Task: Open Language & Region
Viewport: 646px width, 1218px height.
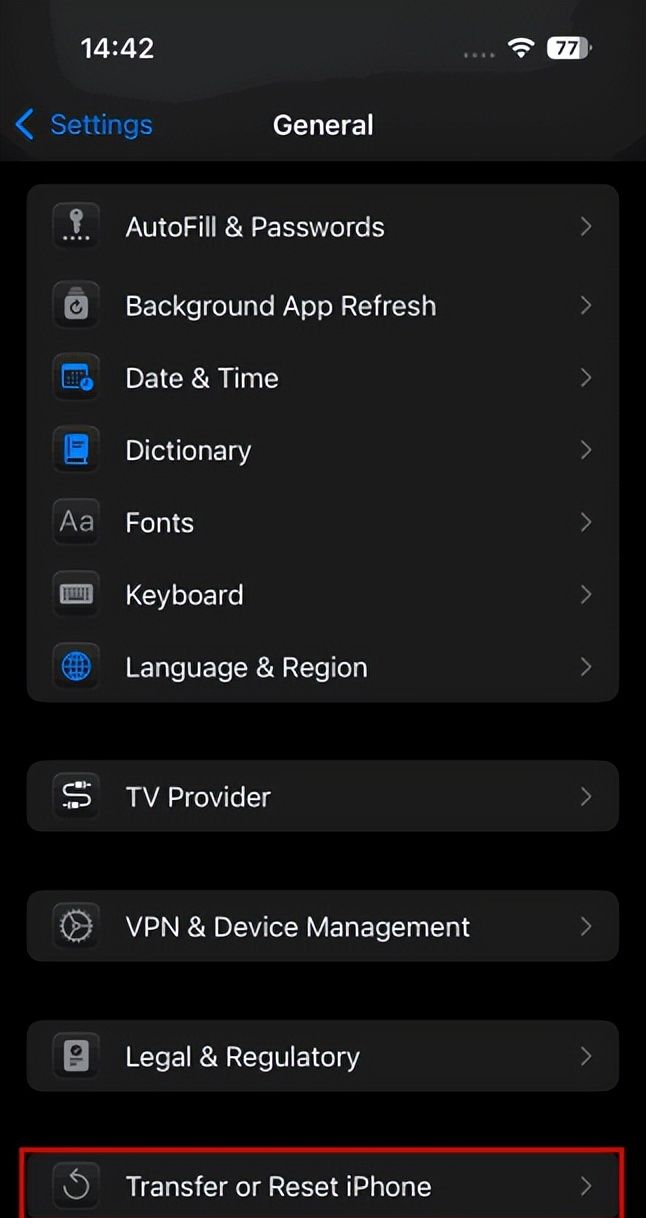Action: [322, 667]
